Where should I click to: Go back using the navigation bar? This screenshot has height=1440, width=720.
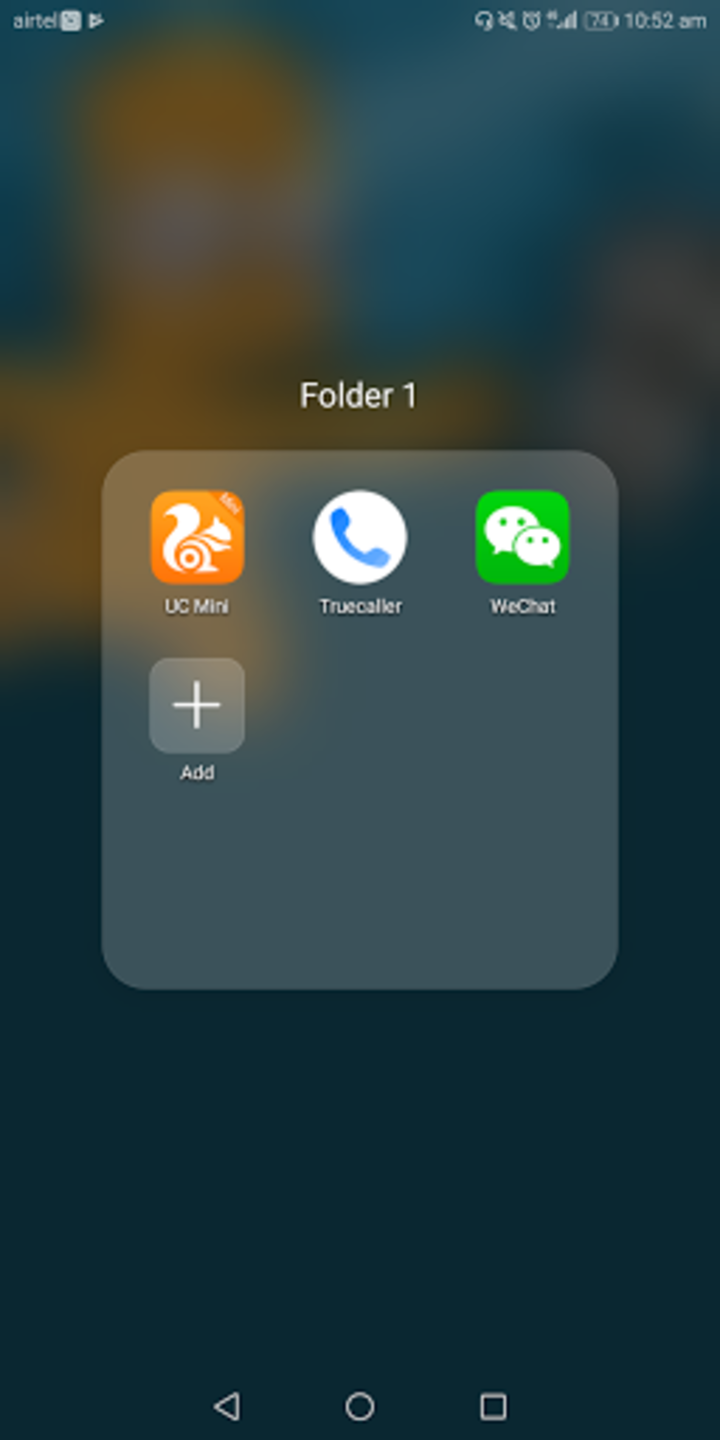pos(227,1406)
